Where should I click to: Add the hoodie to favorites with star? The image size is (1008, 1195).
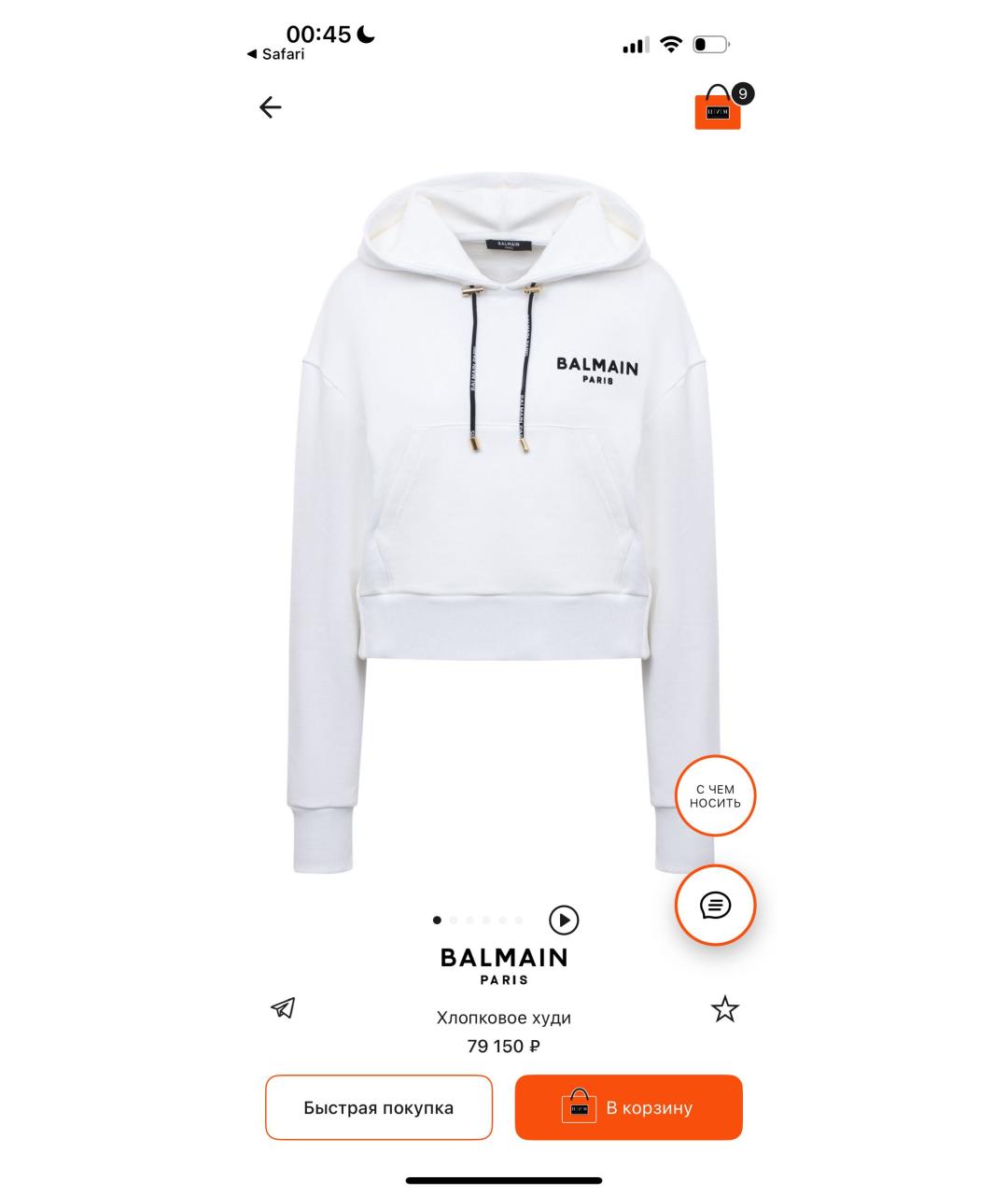[724, 1009]
